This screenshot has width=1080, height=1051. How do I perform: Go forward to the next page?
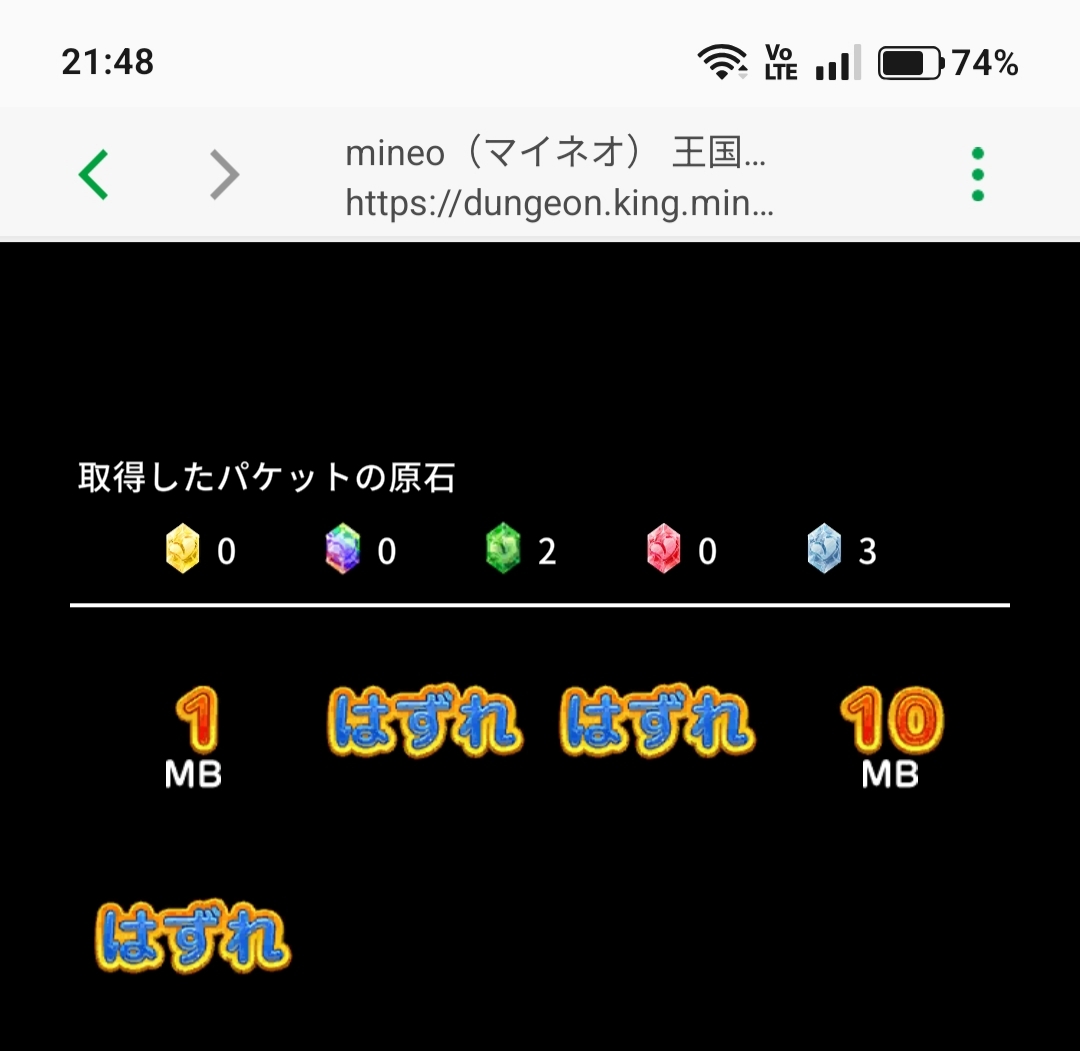[x=225, y=176]
